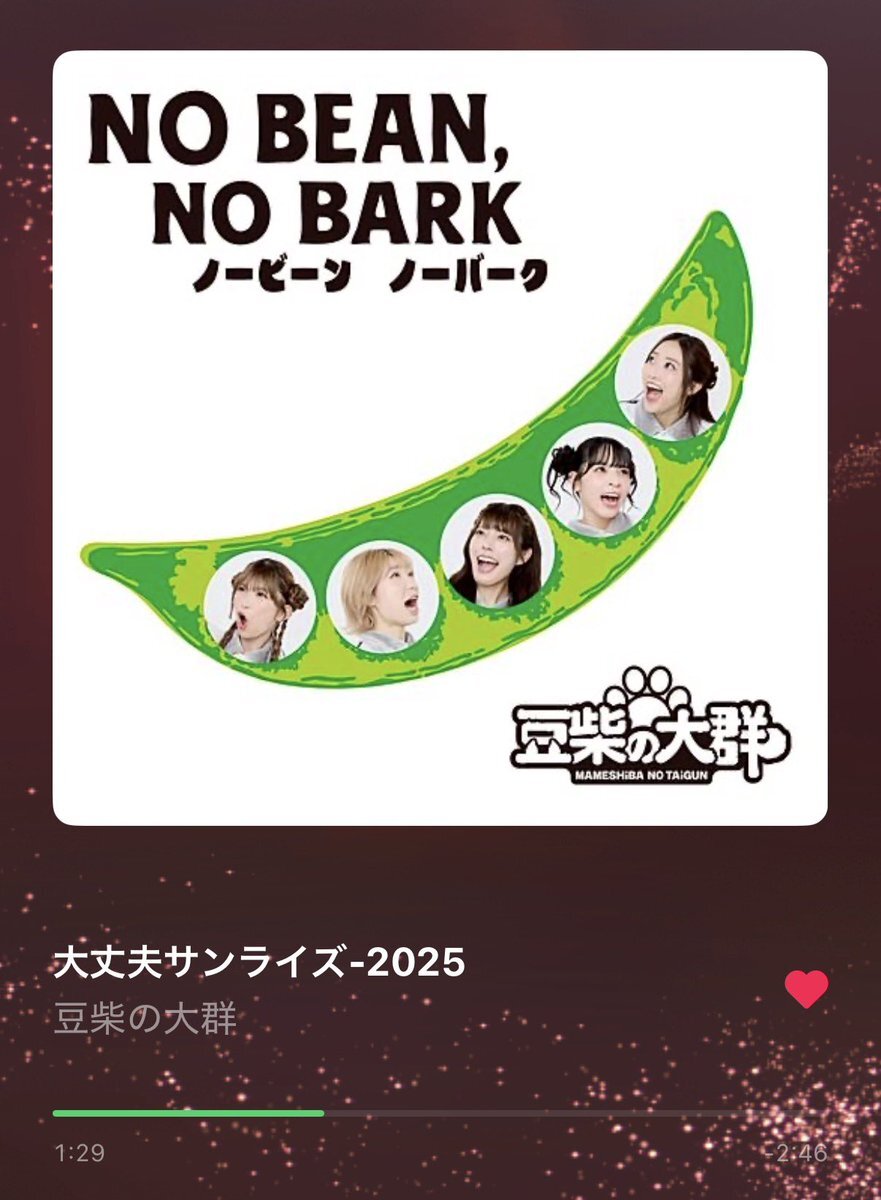Open the NO BEAN, NO BARK album artwork
881x1200 pixels.
click(440, 438)
